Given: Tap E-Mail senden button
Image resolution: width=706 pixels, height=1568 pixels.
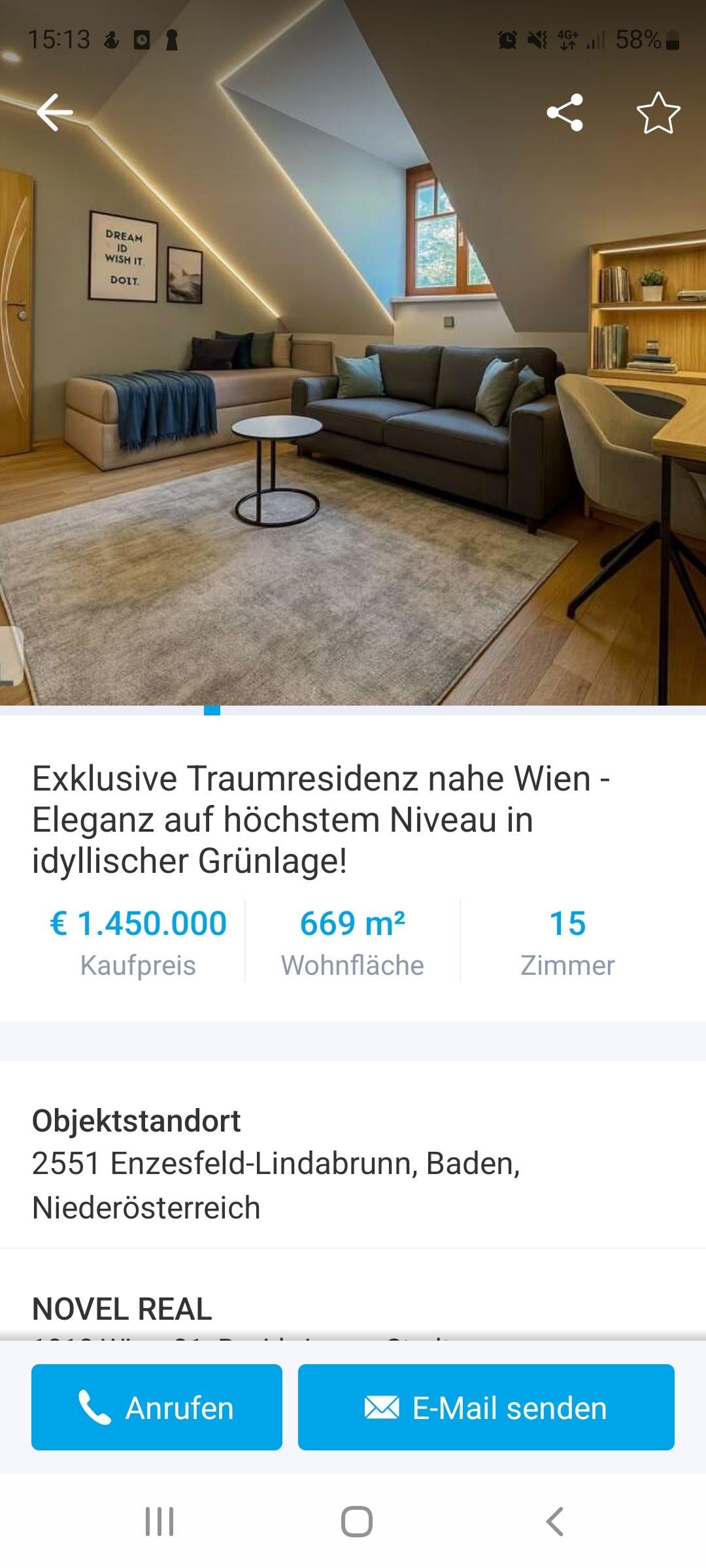Looking at the screenshot, I should 486,1407.
